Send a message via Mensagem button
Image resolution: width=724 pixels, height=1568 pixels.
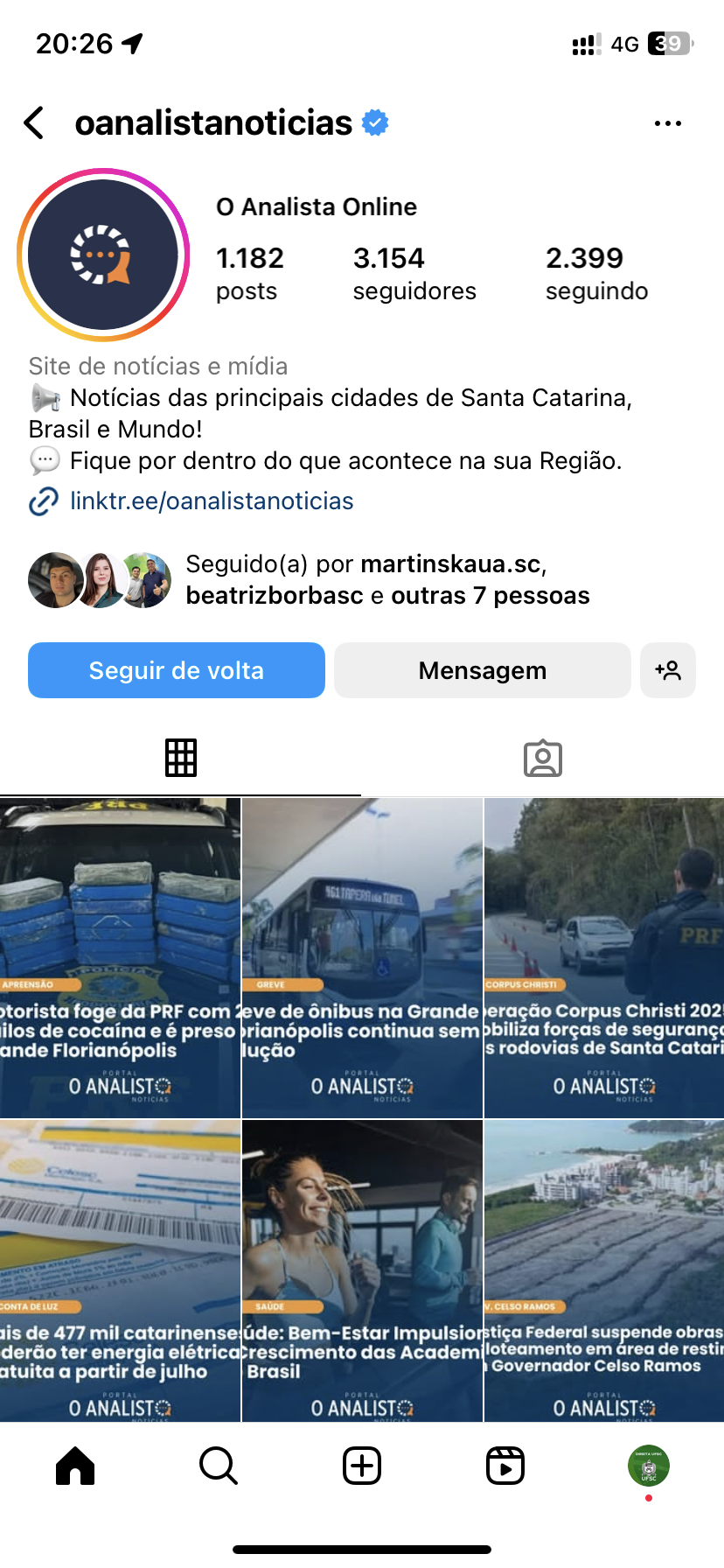click(x=482, y=670)
